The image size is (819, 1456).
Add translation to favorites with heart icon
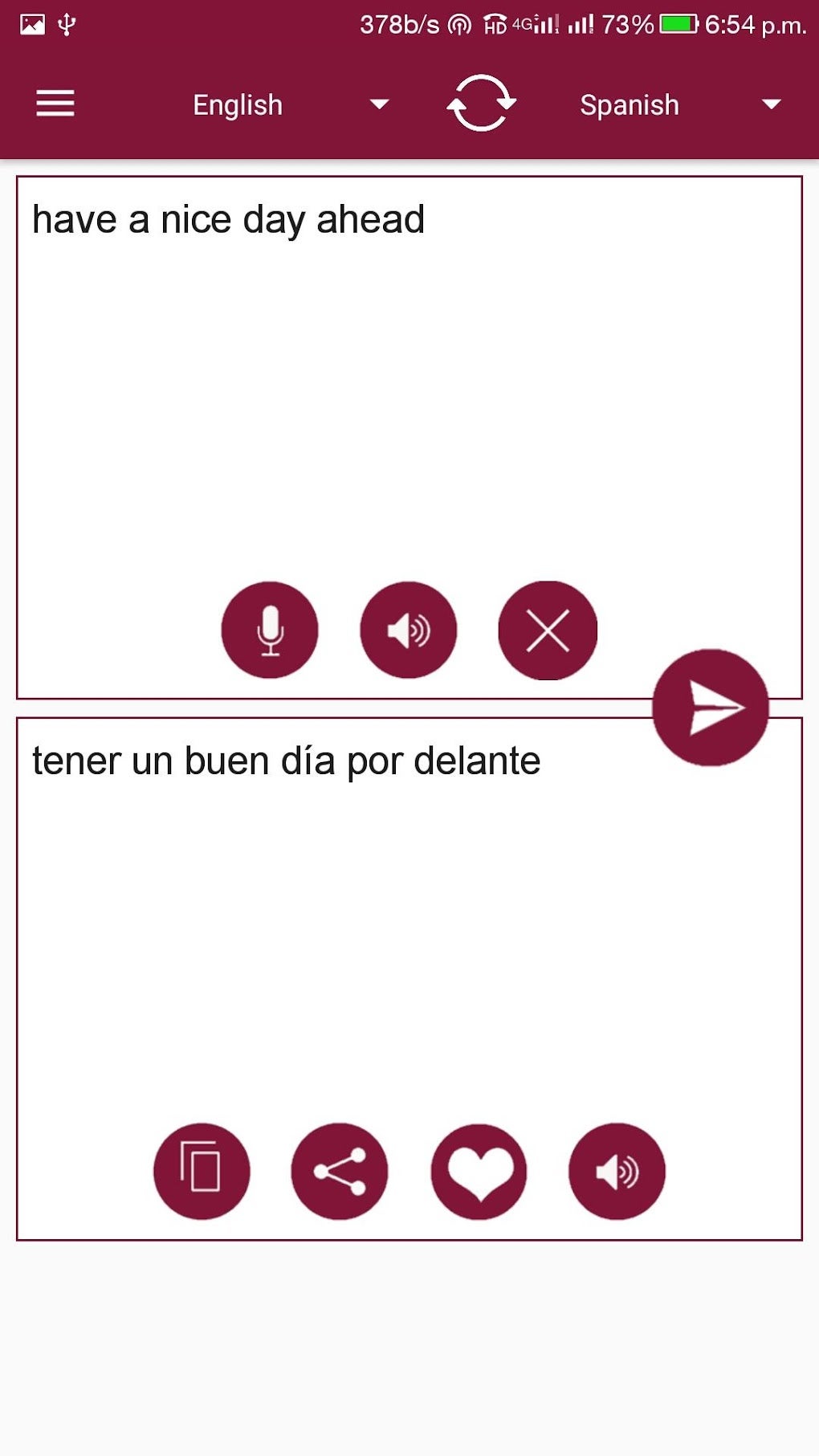[478, 1172]
